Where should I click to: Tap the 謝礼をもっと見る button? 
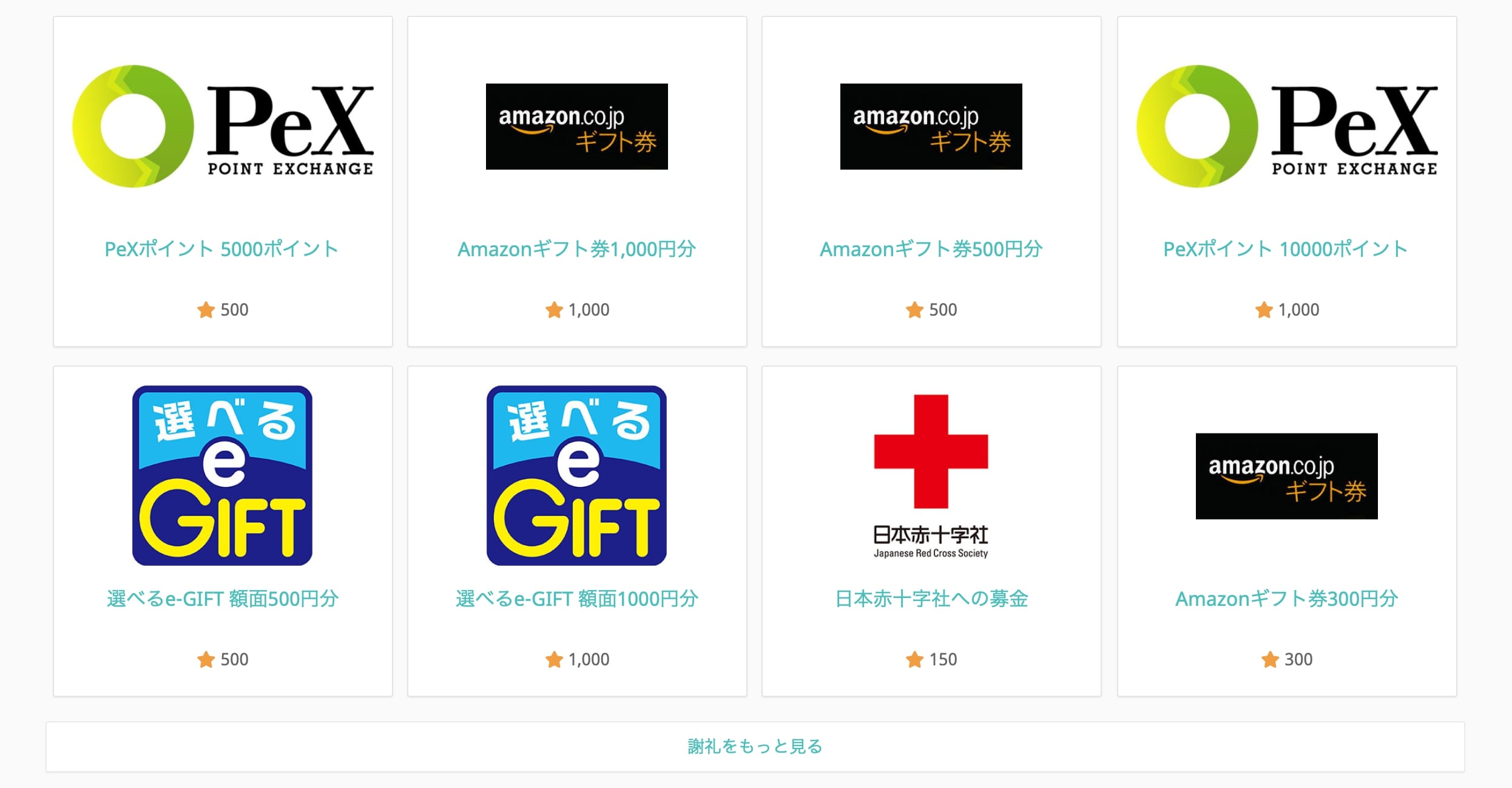tap(755, 746)
